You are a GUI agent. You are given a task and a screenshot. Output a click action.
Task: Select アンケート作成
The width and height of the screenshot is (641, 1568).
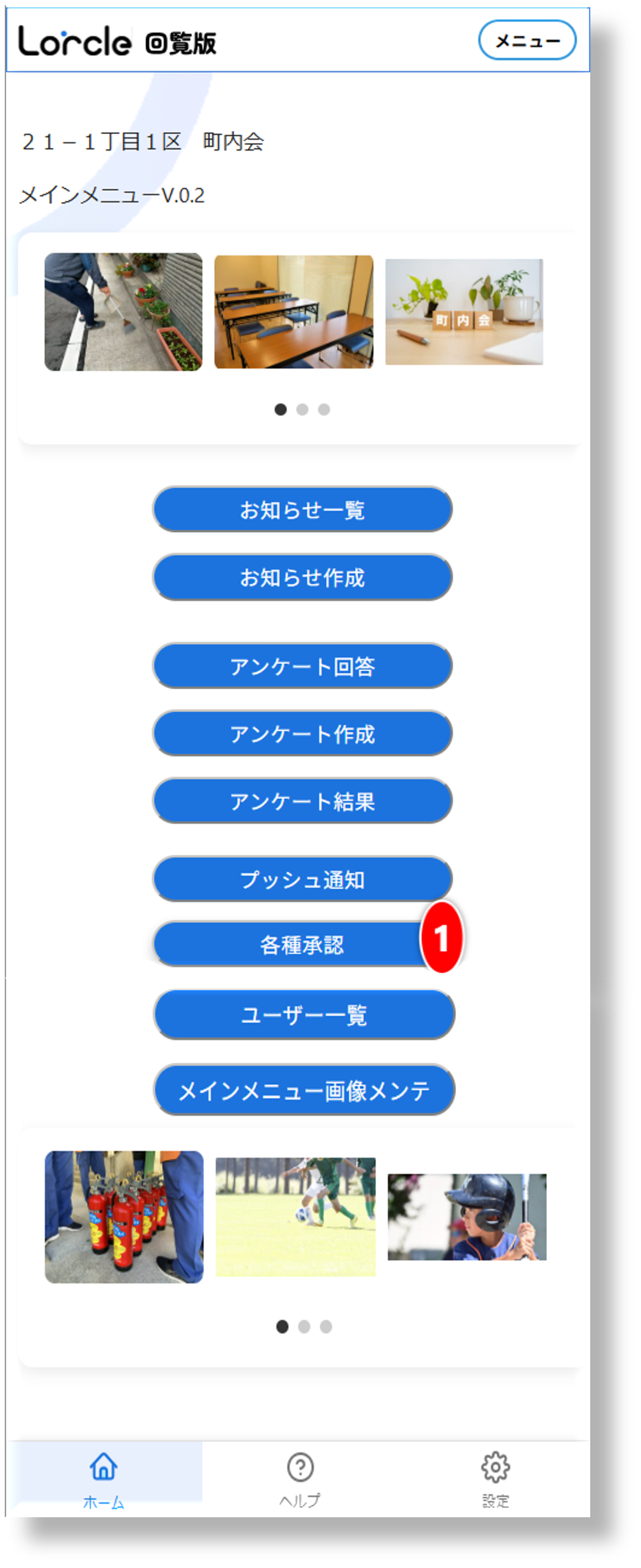coord(302,733)
